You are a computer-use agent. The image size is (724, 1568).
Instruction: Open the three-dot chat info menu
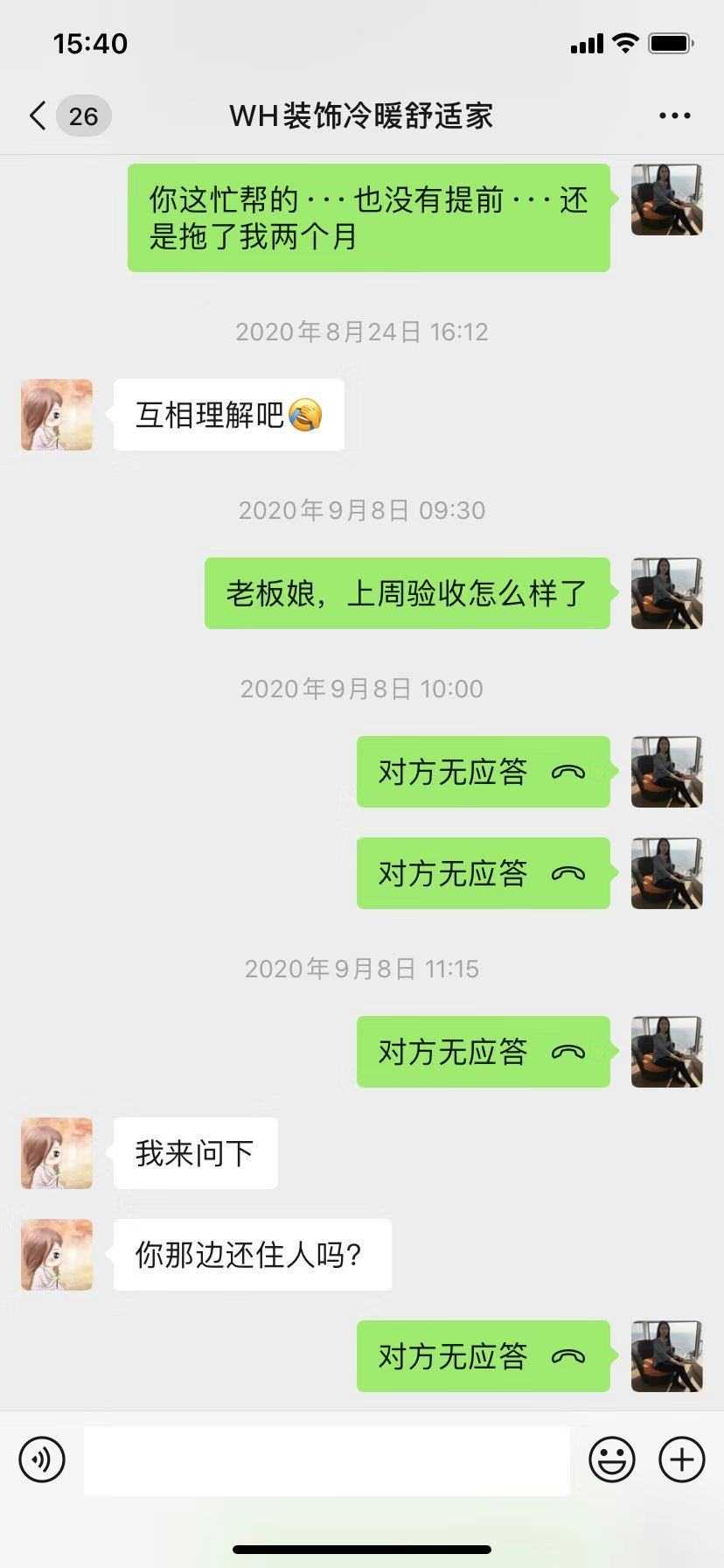pyautogui.click(x=674, y=115)
